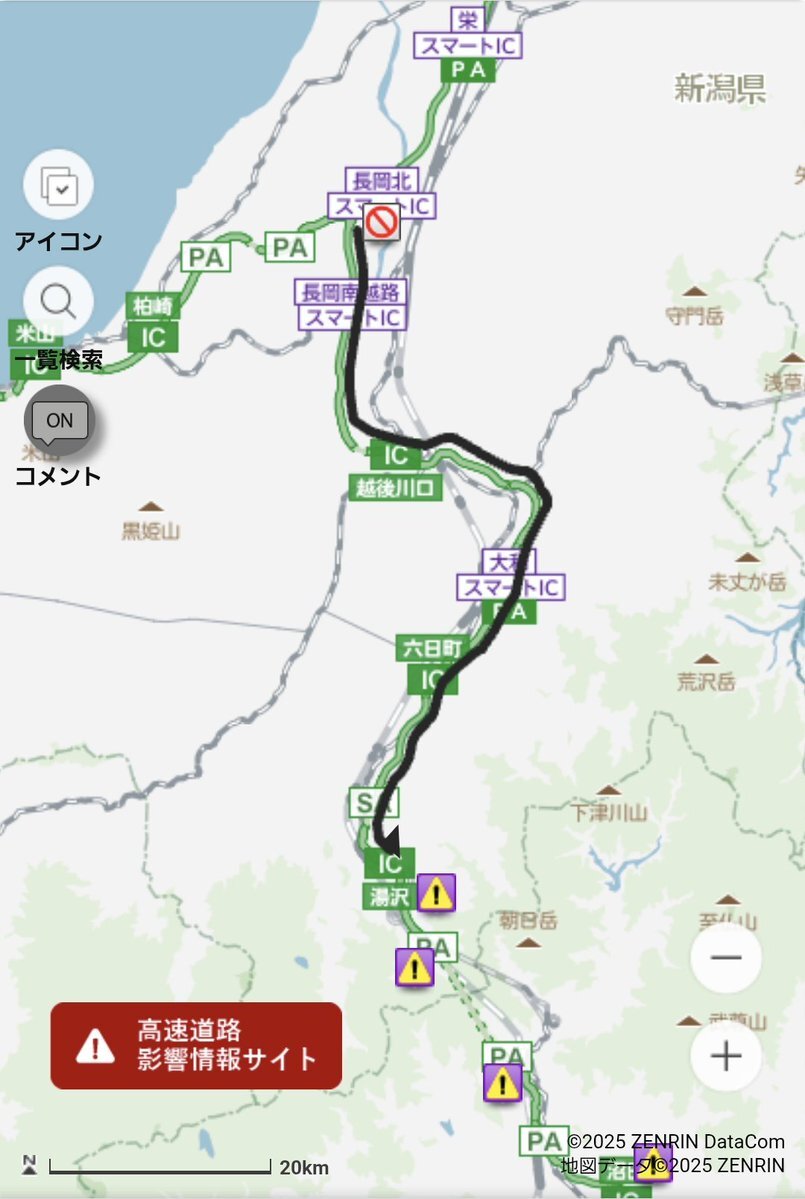Viewport: 805px width, 1199px height.
Task: Select the 六日町 IC marker
Action: [x=432, y=664]
